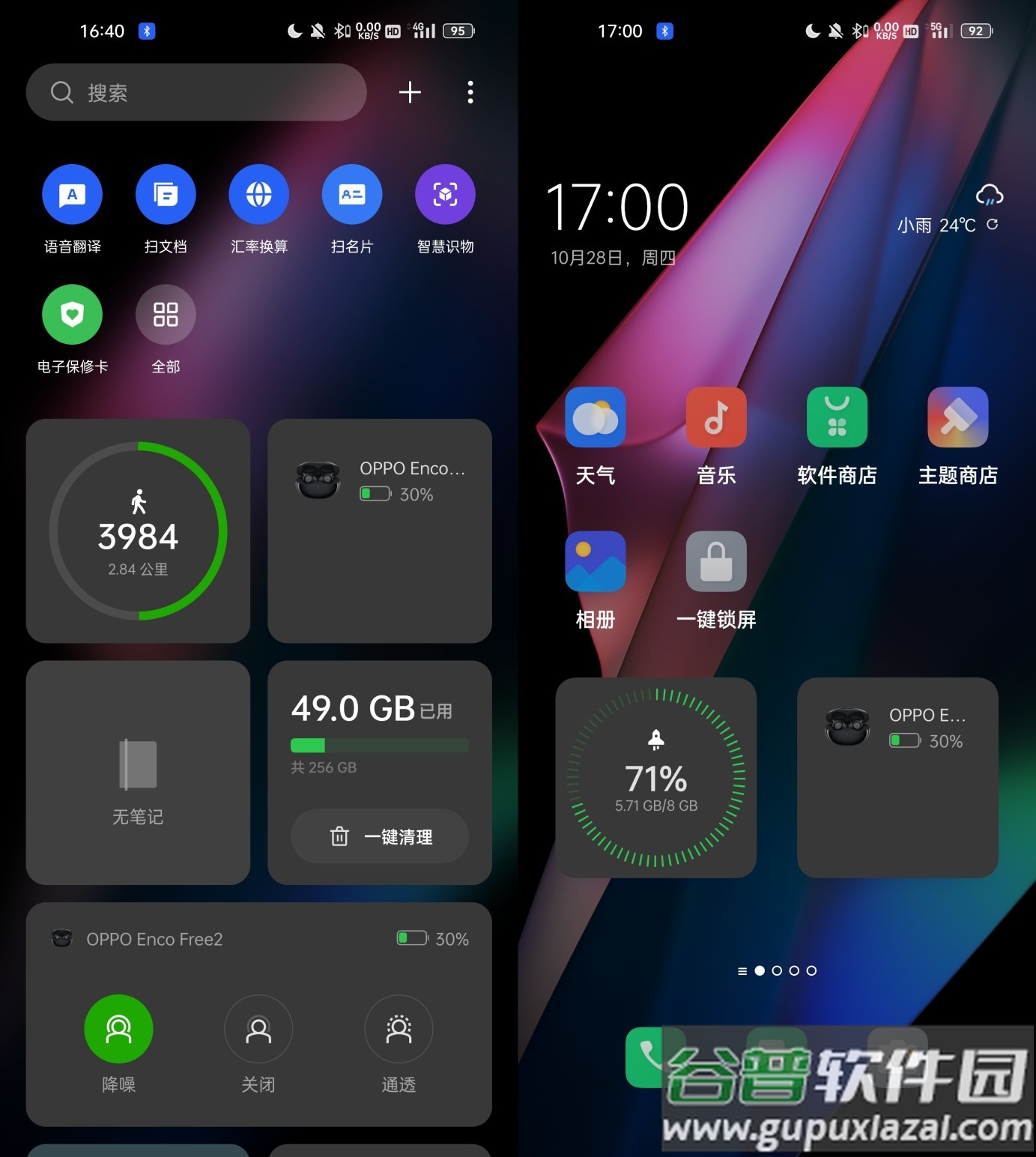
Task: Open 语音翻译 voice translation
Action: click(72, 195)
